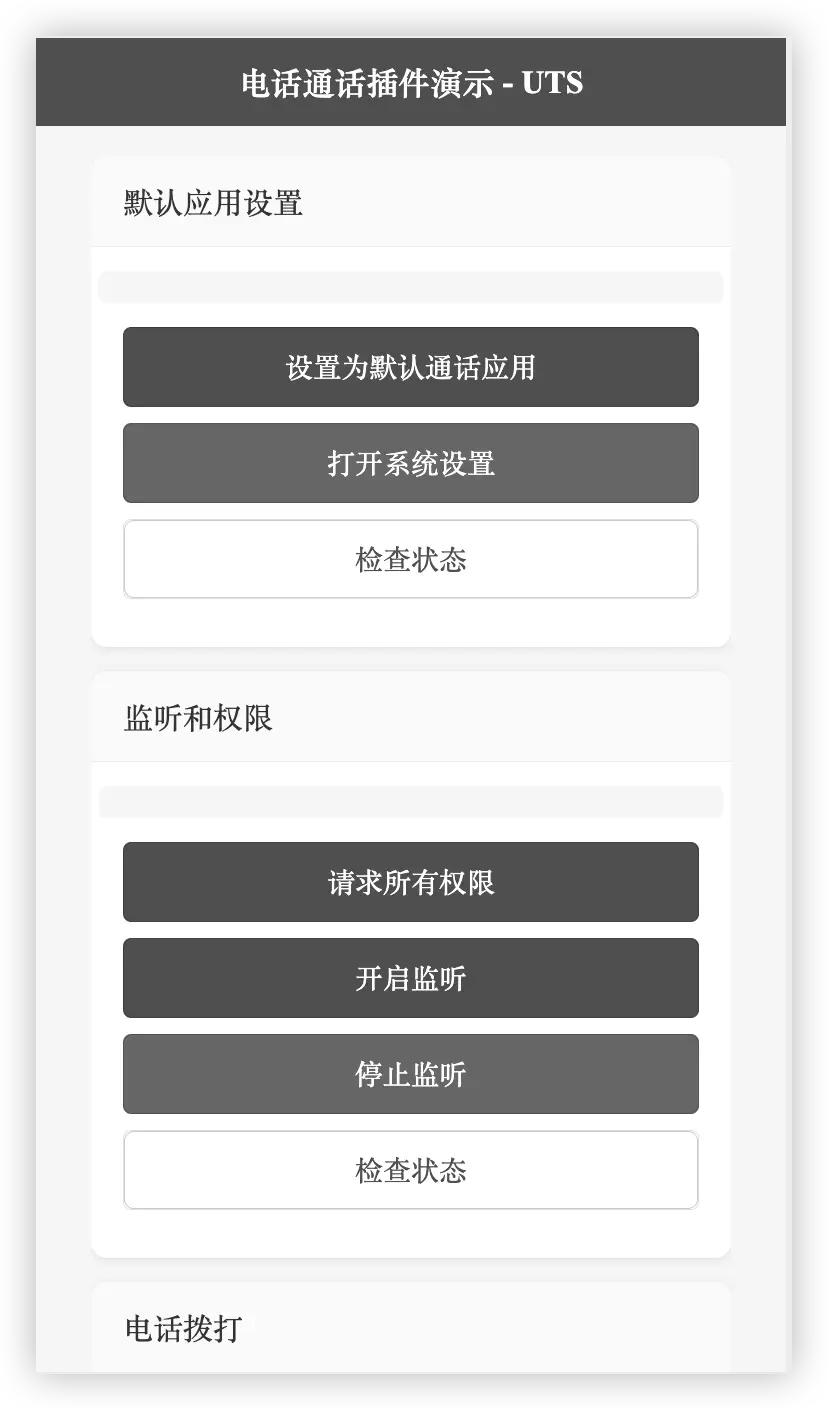Tap 设置为默认通话应用 button
Image resolution: width=828 pixels, height=1410 pixels.
click(410, 367)
